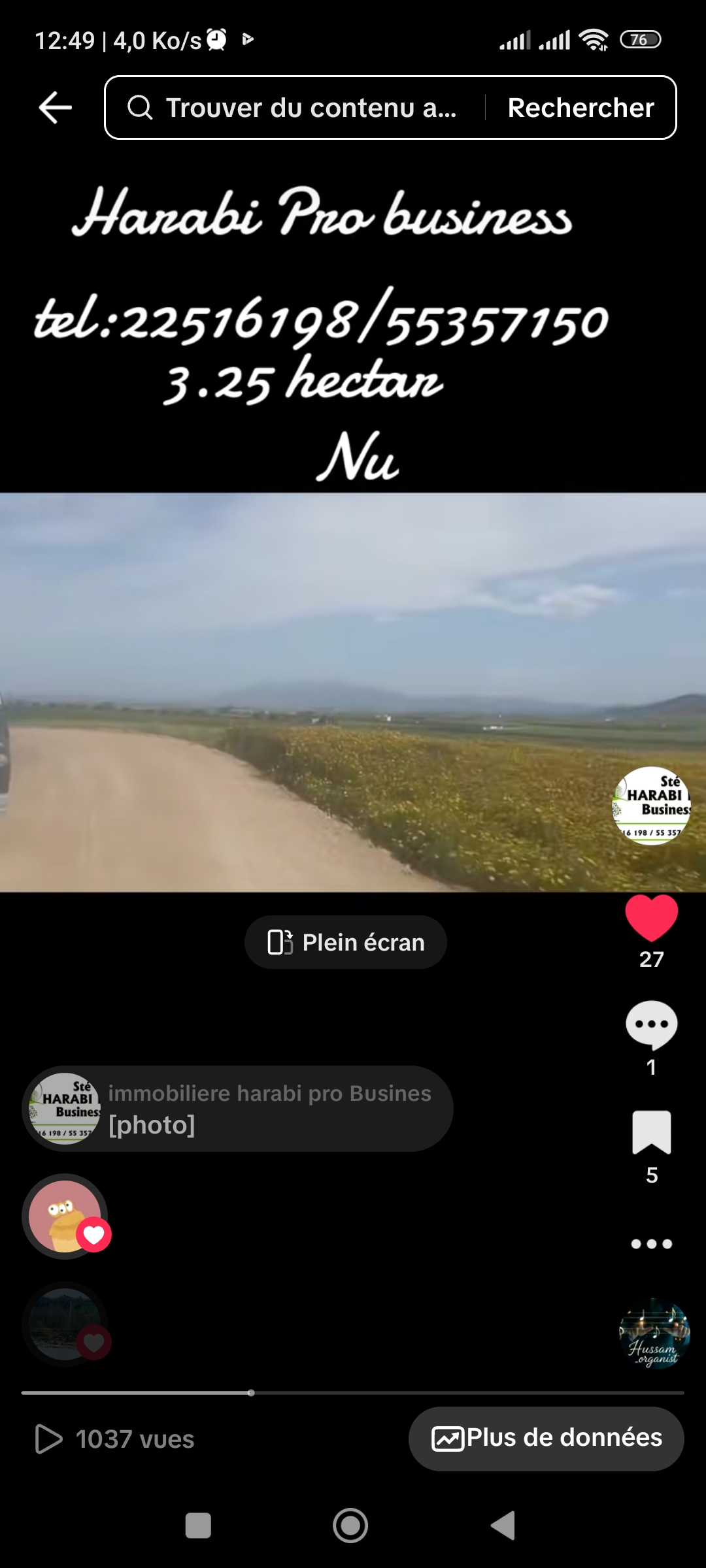
Task: Go to the Android home screen
Action: (x=350, y=1526)
